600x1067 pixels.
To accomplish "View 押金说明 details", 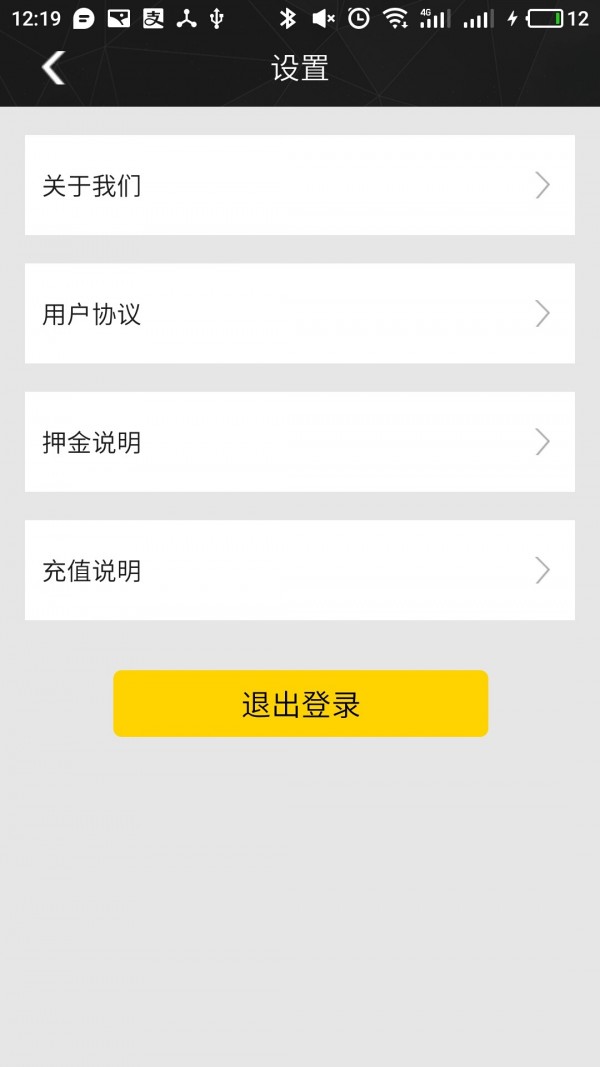I will pos(300,442).
